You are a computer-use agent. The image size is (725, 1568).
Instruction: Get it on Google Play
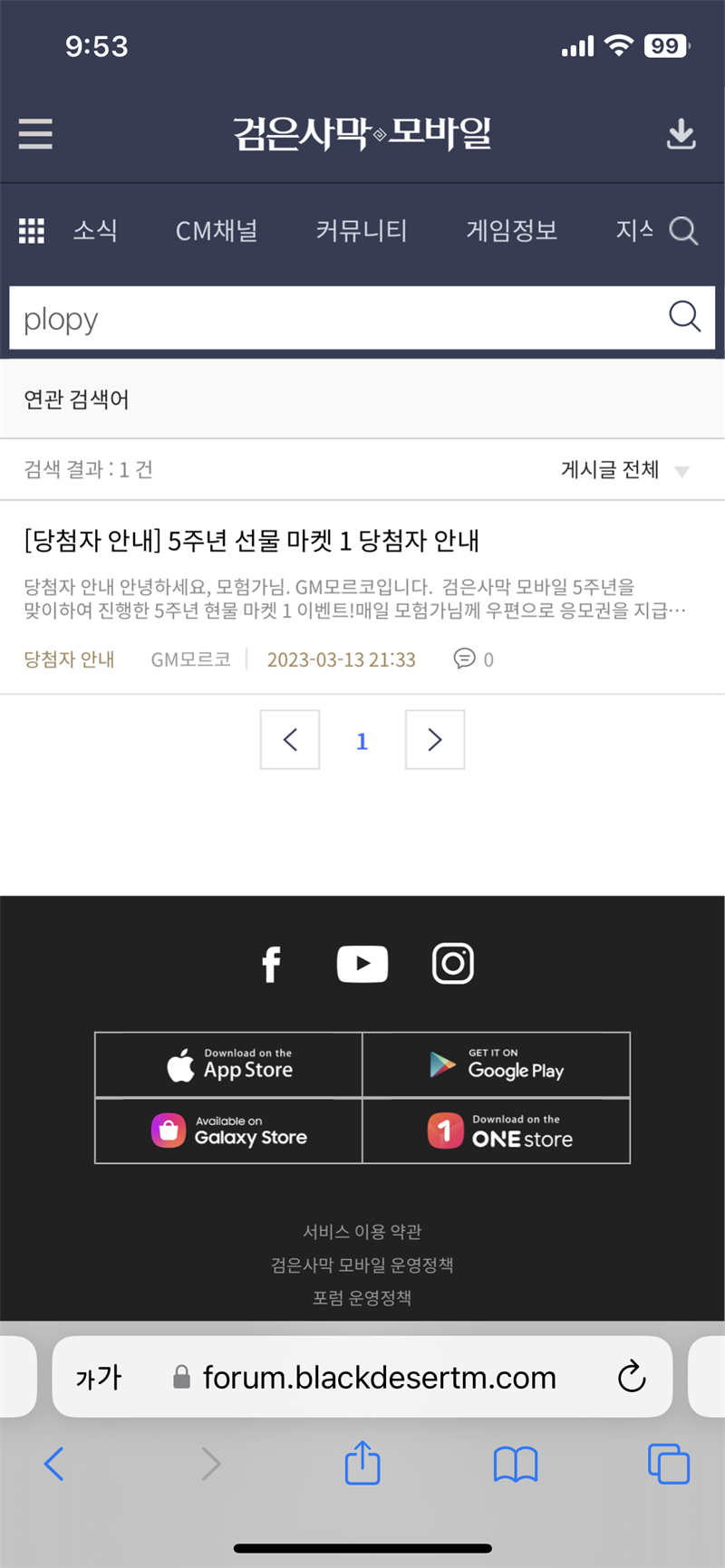tap(497, 1064)
